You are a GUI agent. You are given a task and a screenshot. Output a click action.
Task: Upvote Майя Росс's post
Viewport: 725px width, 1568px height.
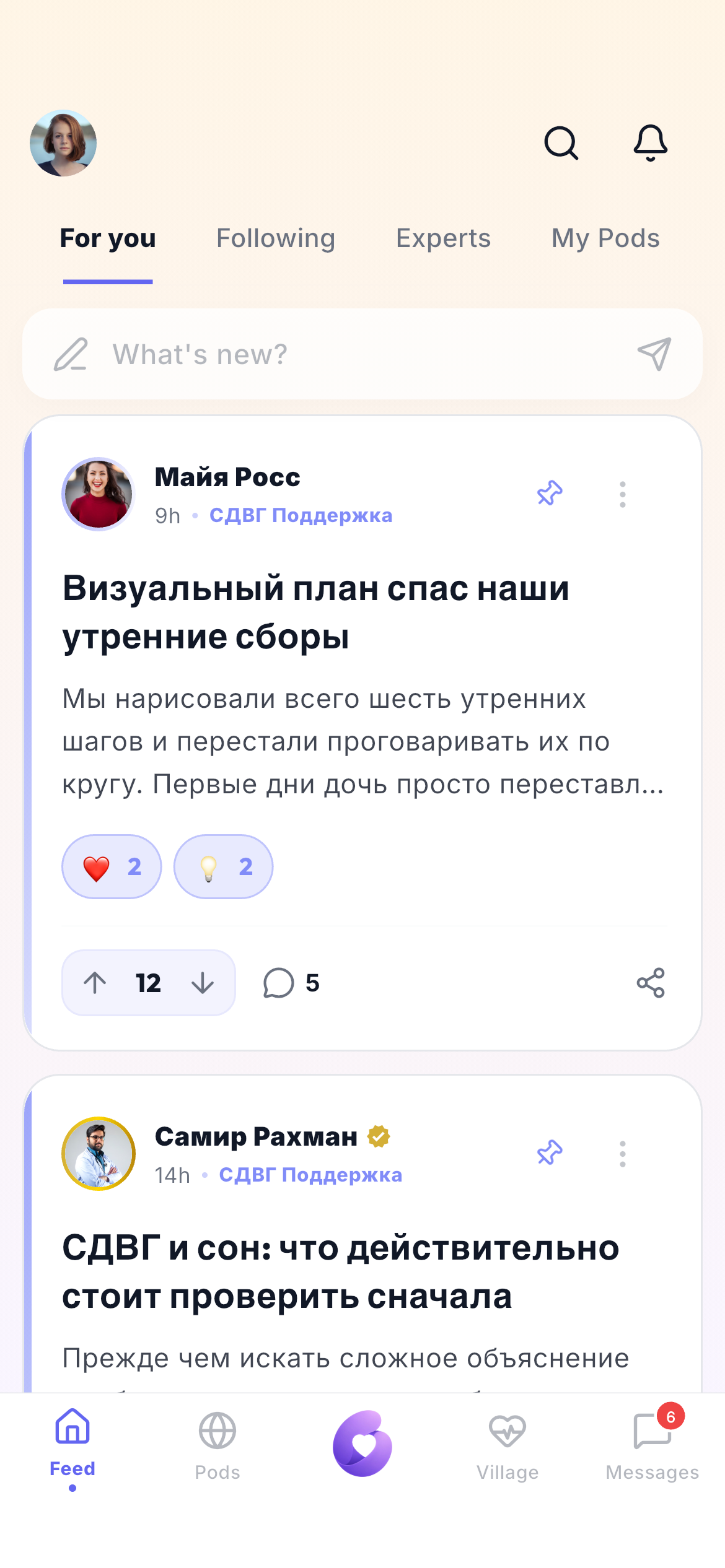pyautogui.click(x=95, y=983)
